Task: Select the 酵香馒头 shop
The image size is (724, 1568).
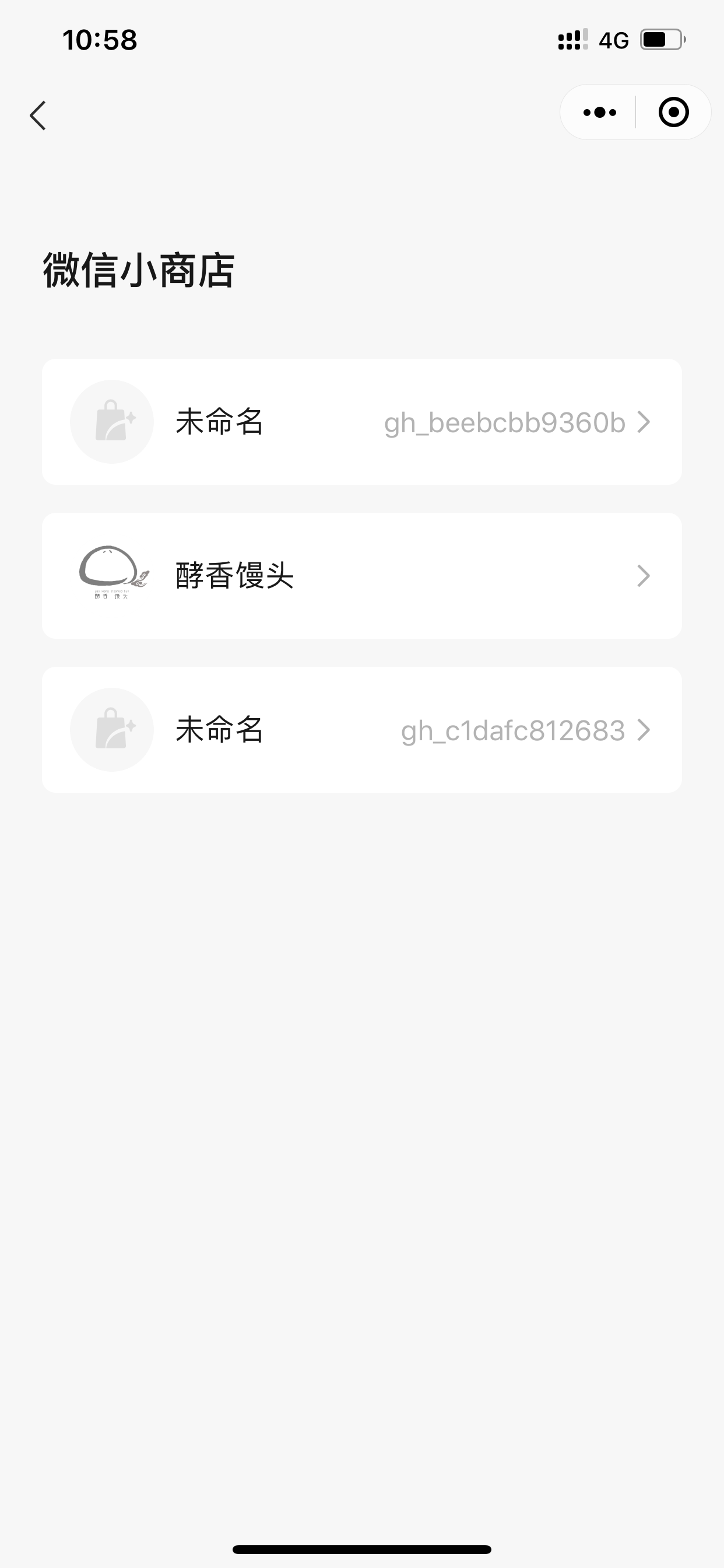Action: (361, 576)
